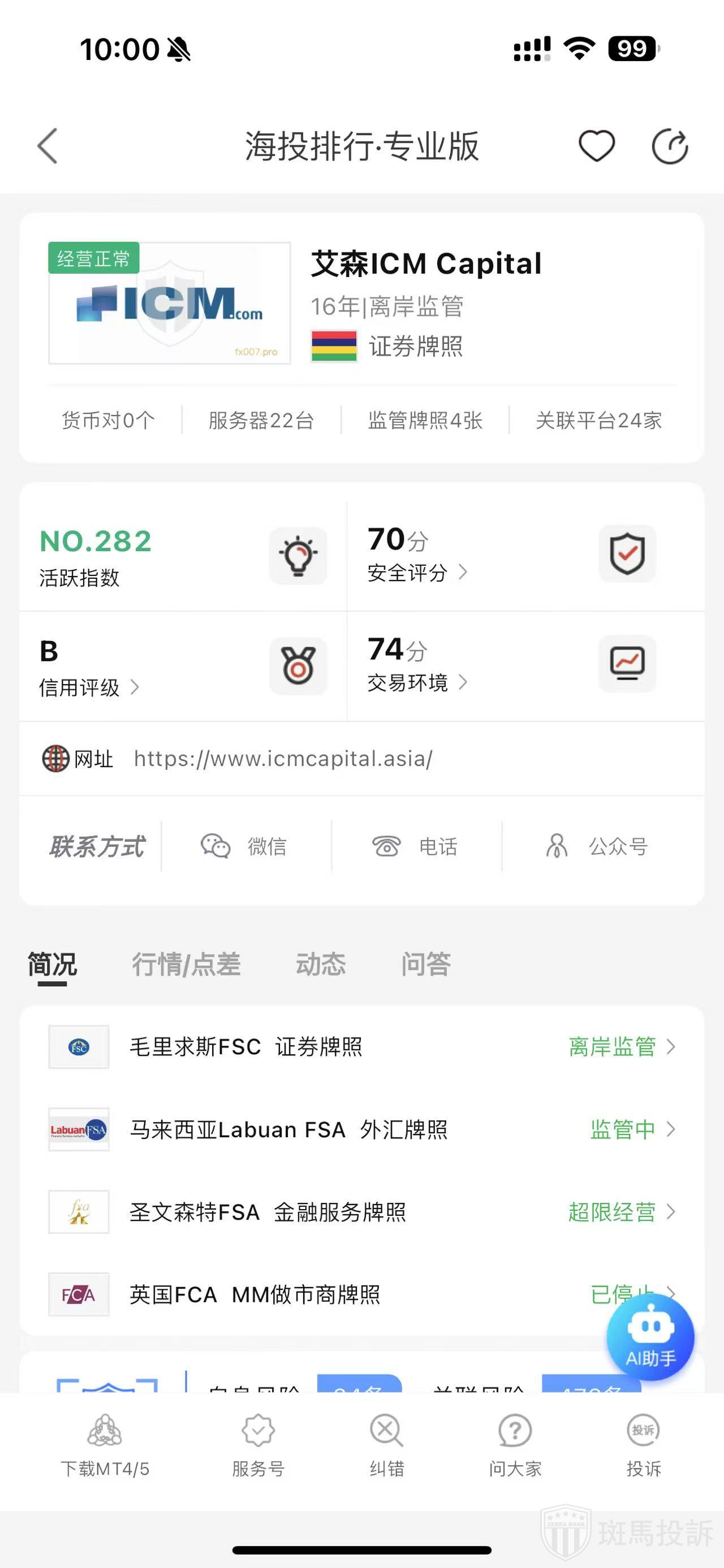Go back using the top-left arrow
Viewport: 724px width, 1568px height.
tap(48, 146)
